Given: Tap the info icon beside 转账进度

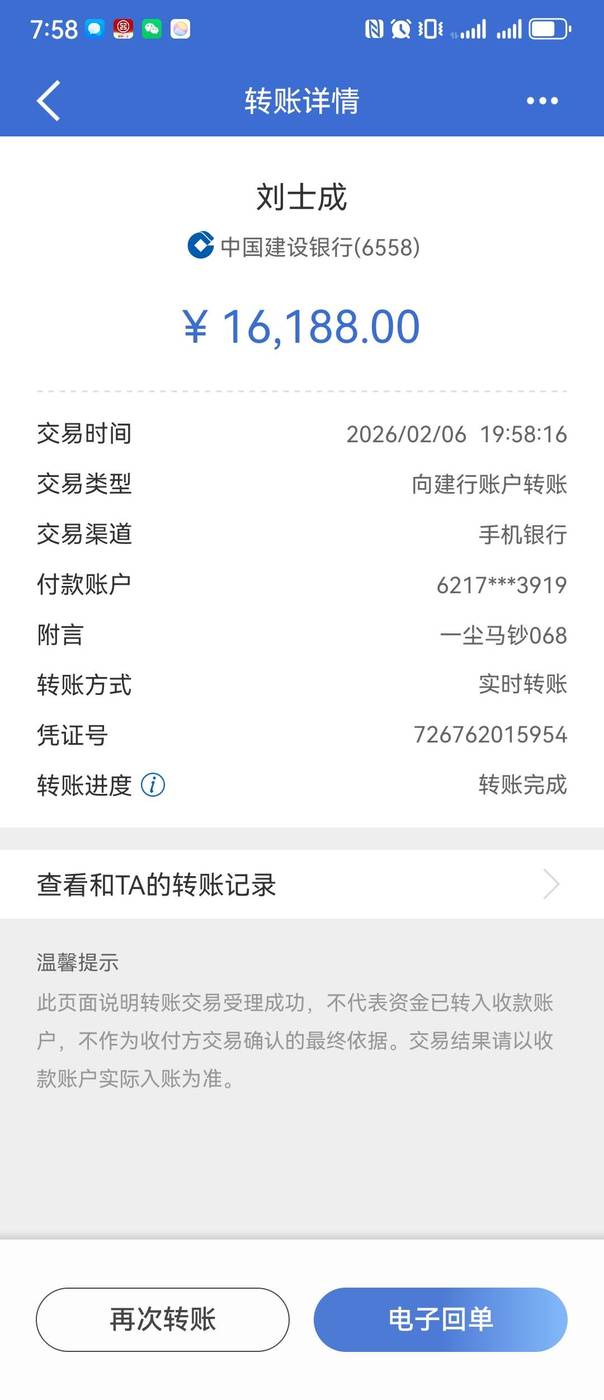Looking at the screenshot, I should pos(153,785).
